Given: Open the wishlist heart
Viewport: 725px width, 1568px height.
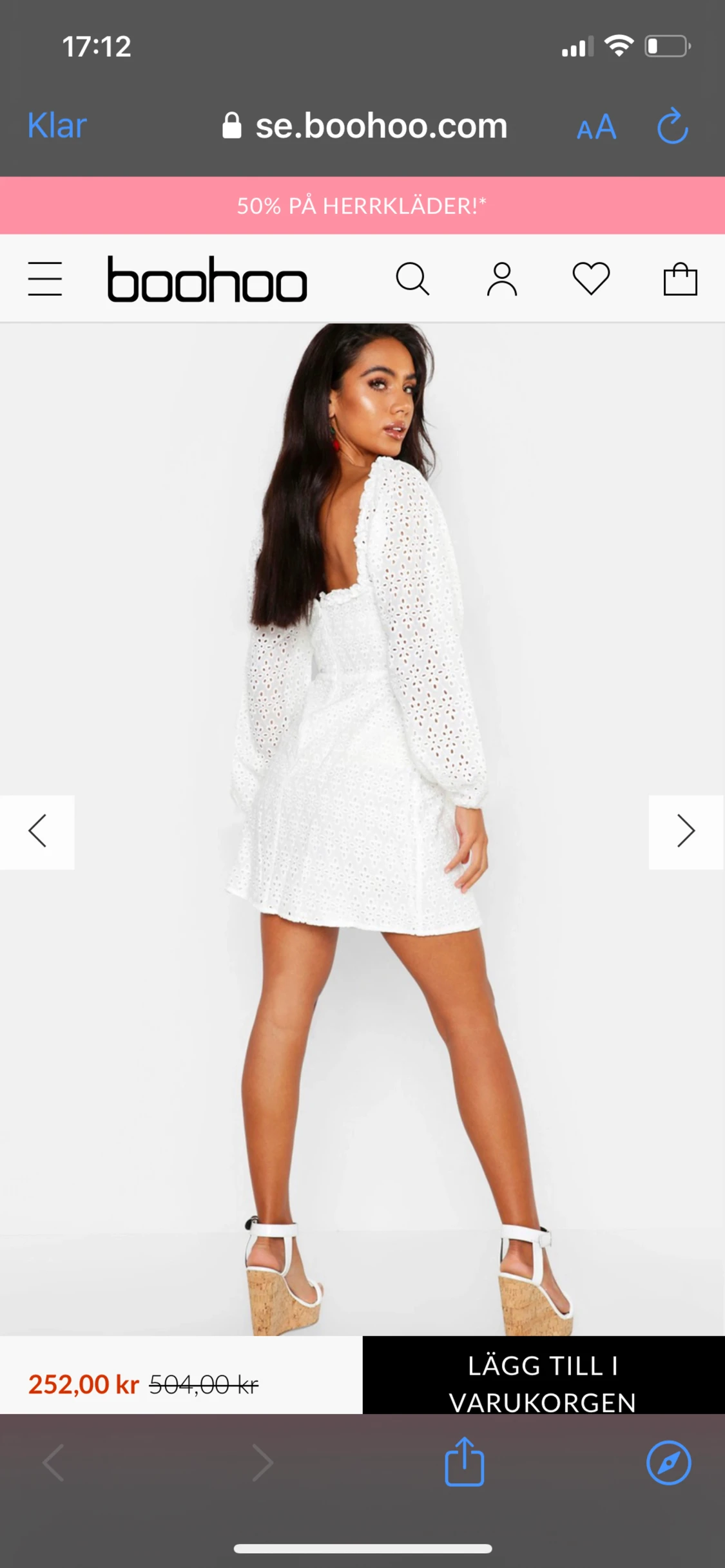Looking at the screenshot, I should point(591,279).
